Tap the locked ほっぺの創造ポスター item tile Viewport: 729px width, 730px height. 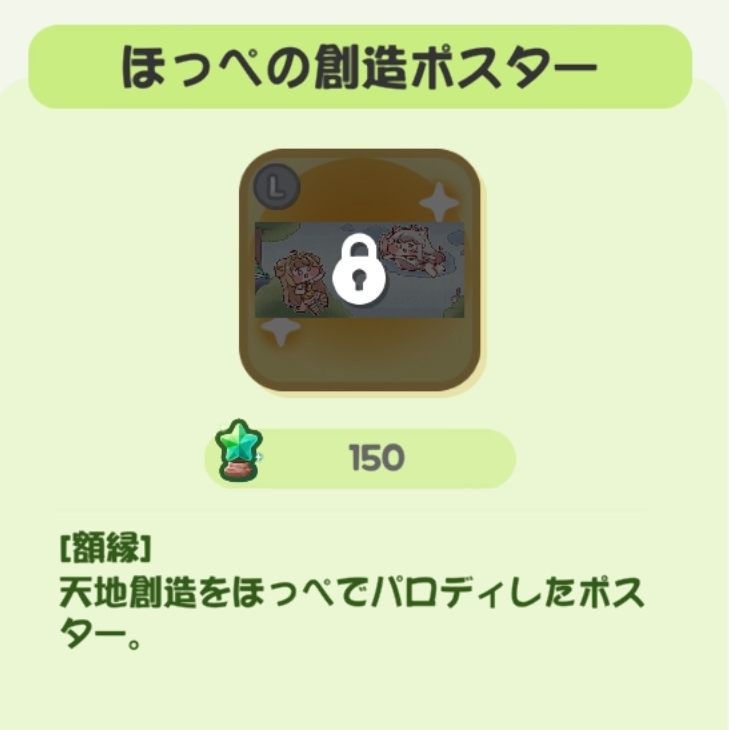(360, 270)
